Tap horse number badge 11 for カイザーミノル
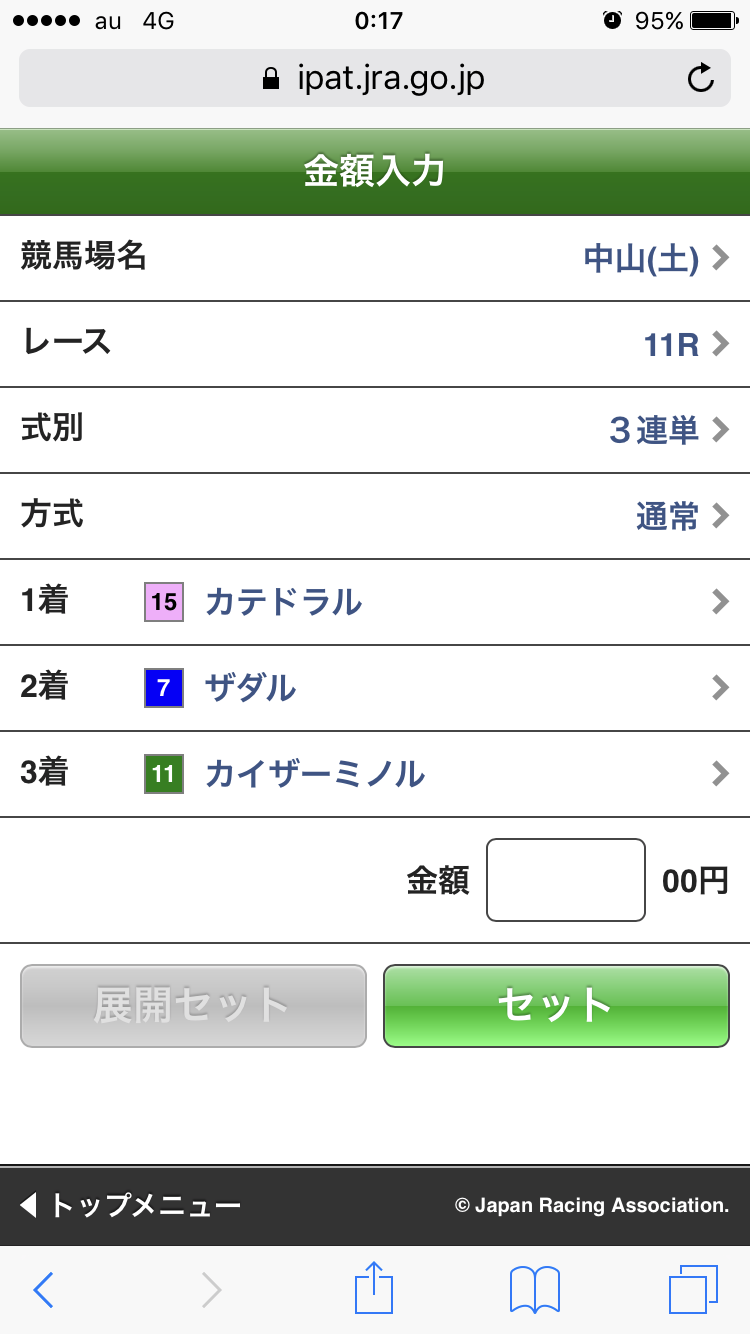The height and width of the screenshot is (1334, 750). pos(163,774)
